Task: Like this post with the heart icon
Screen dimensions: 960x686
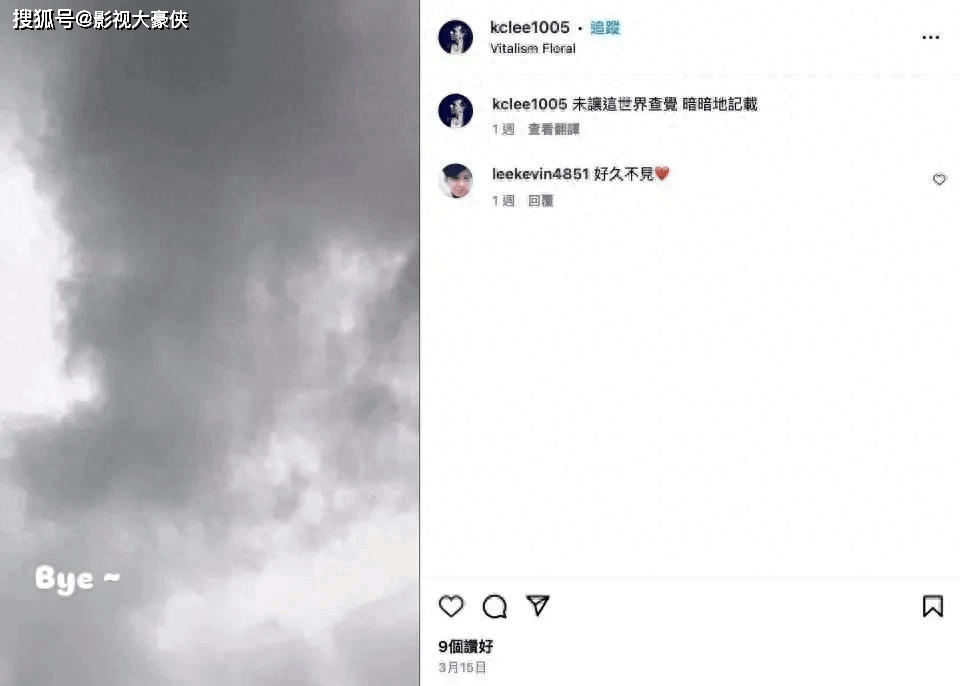Action: (x=452, y=606)
